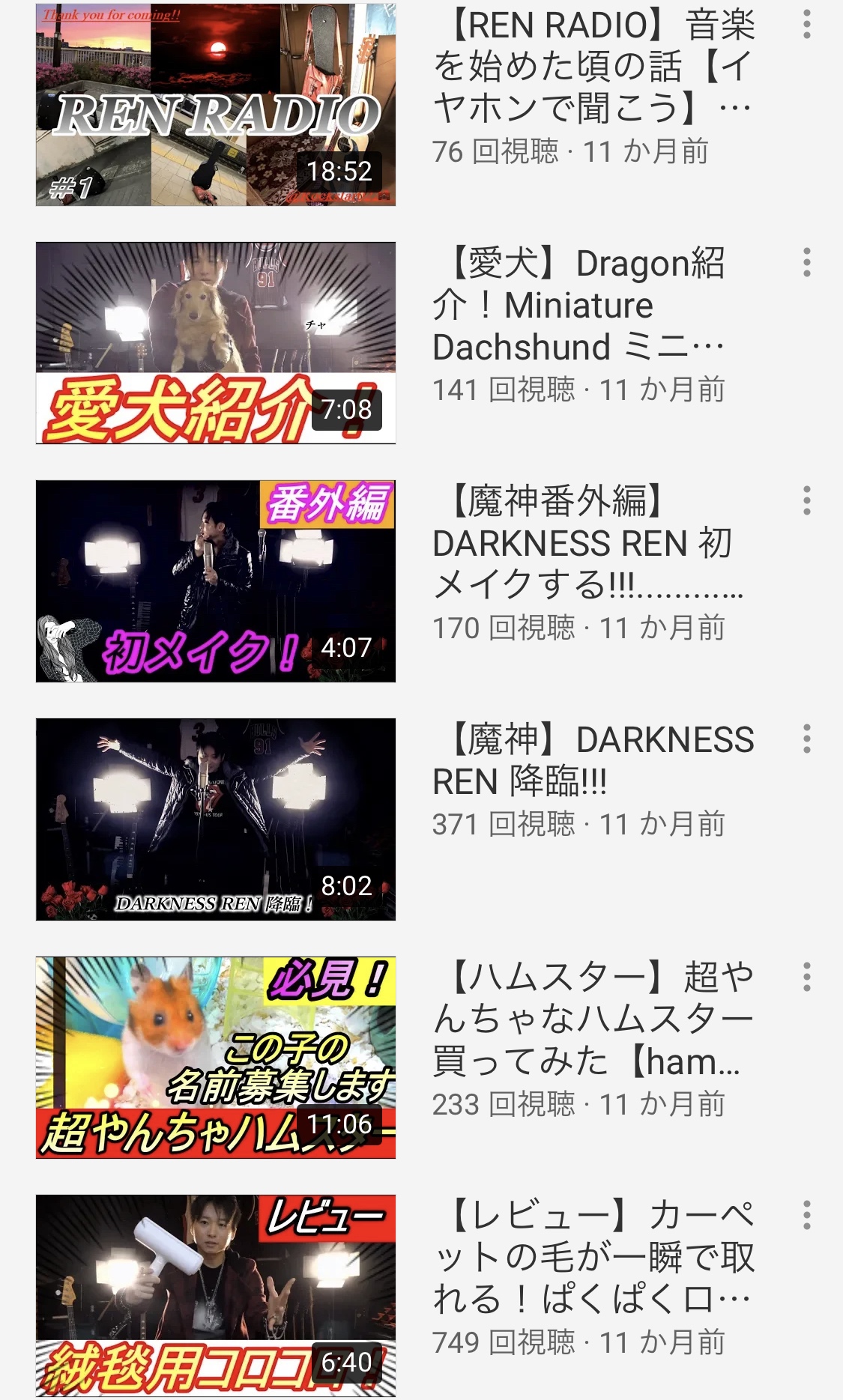
Task: Open more options for REN RADIO video
Action: click(x=806, y=25)
